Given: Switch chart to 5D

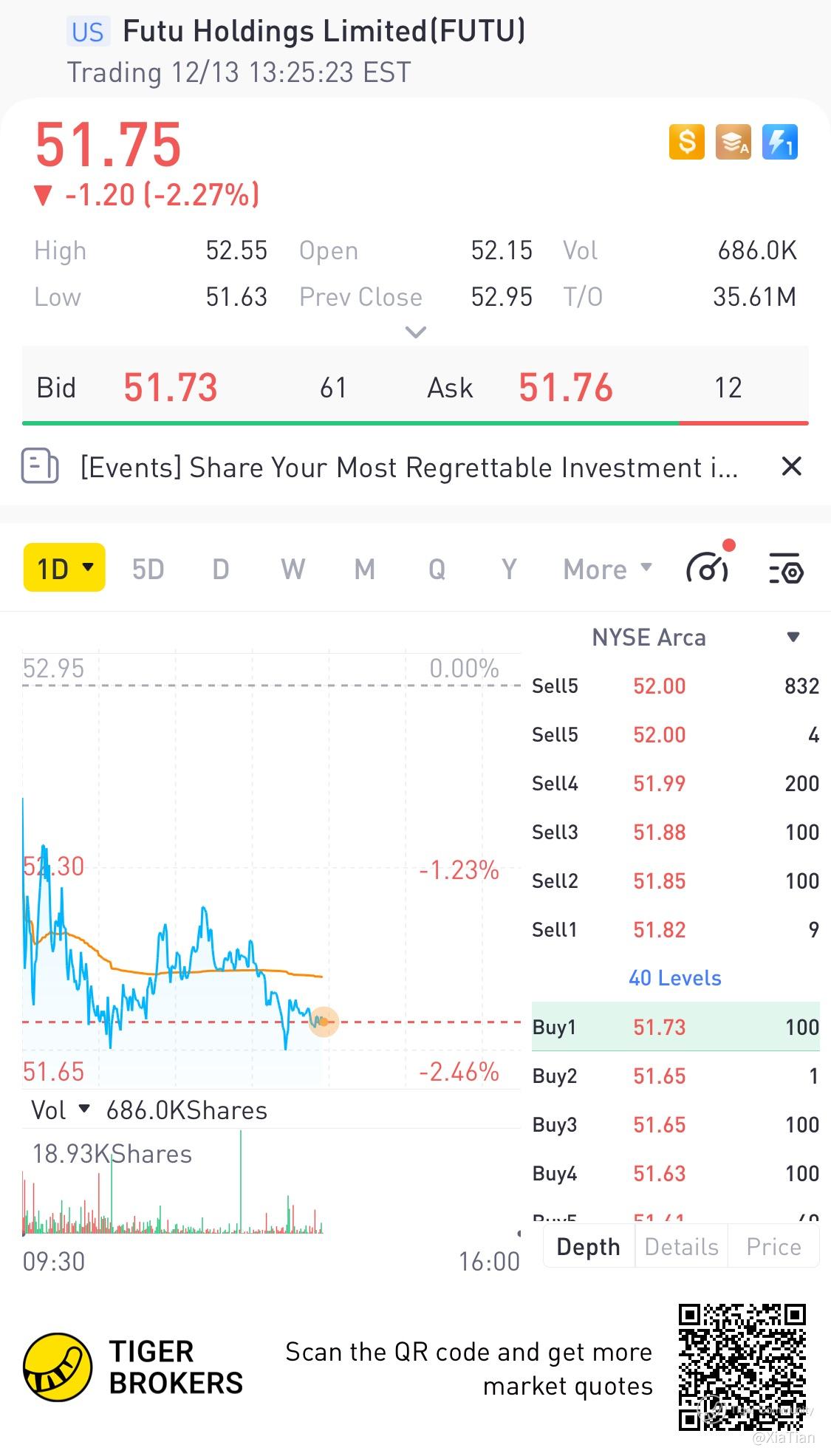Looking at the screenshot, I should pos(148,570).
